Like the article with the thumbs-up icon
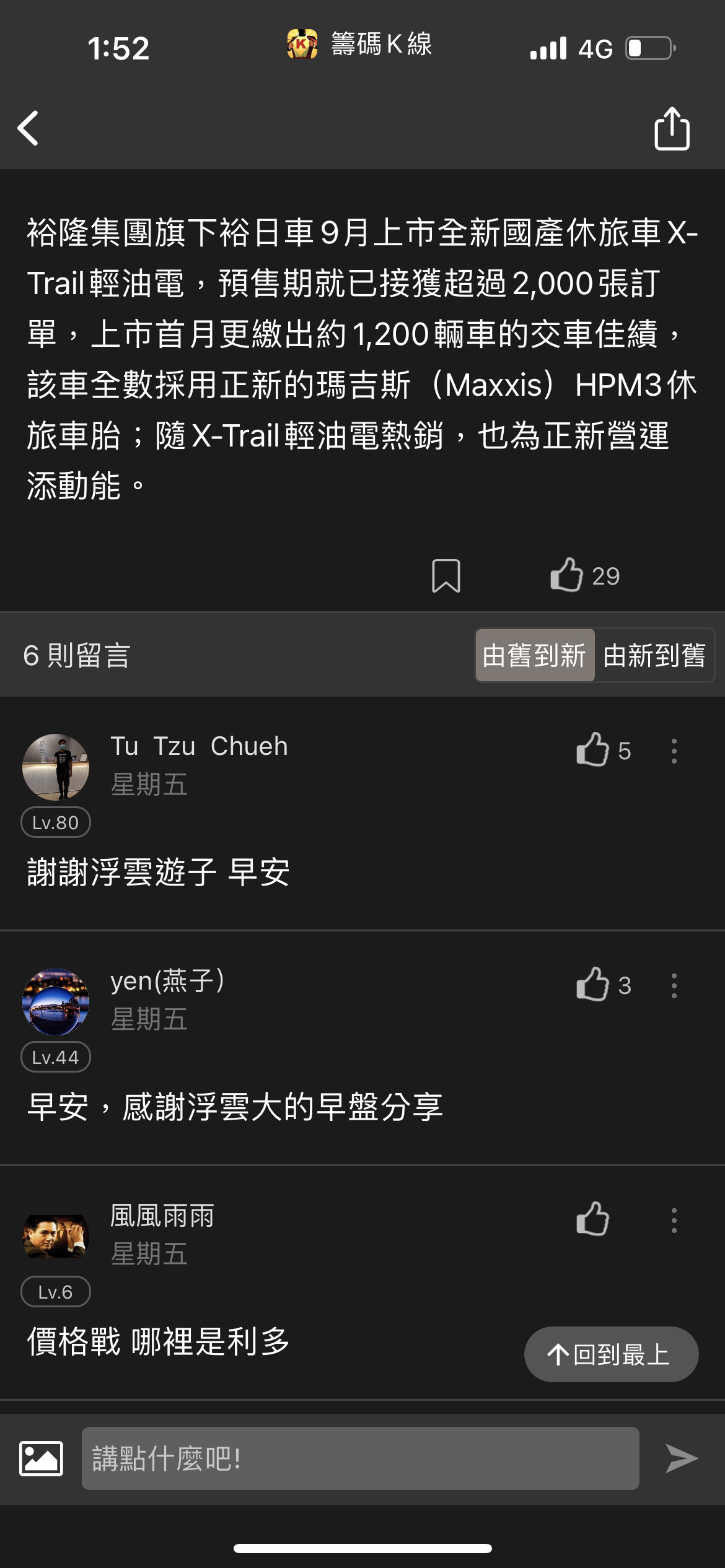725x1568 pixels. [x=568, y=575]
